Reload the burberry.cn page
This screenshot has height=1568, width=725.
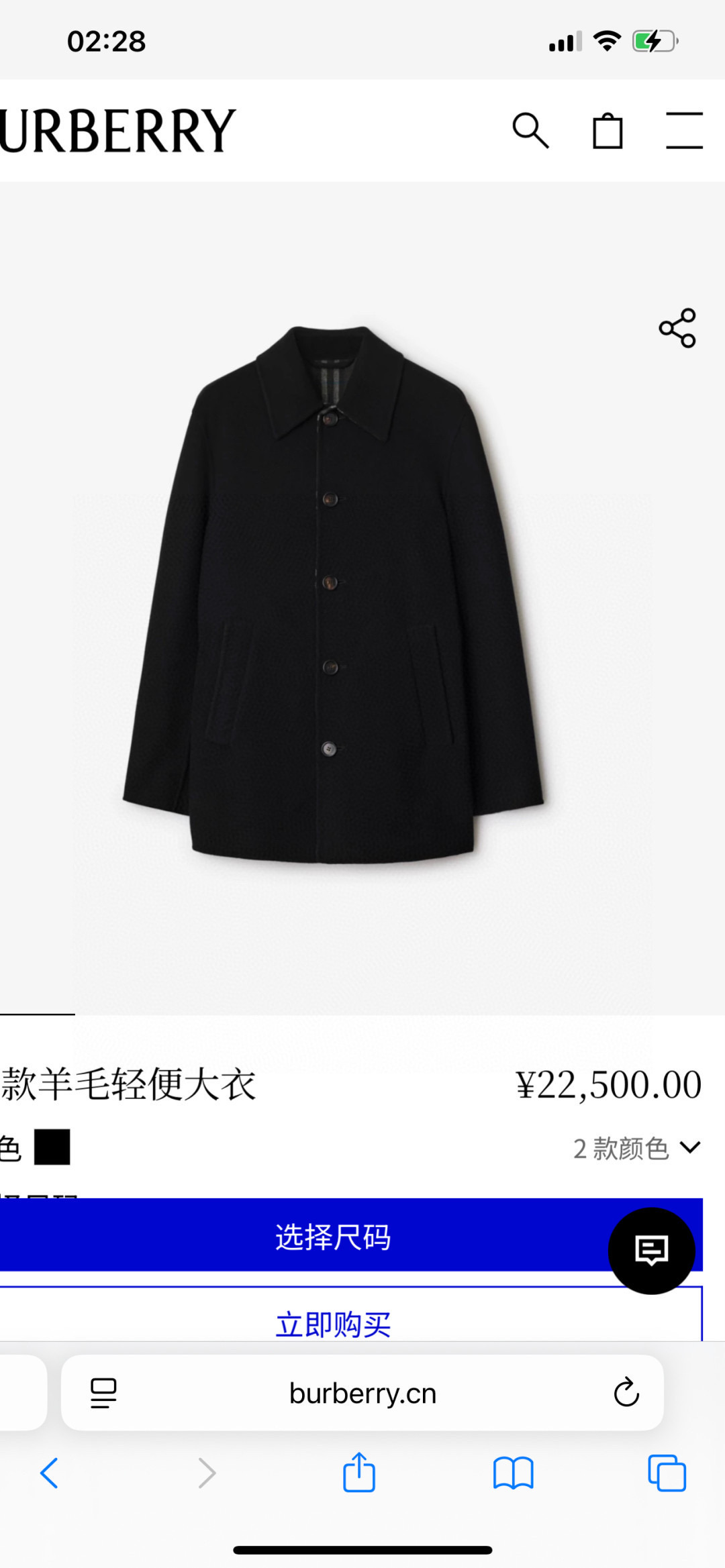(626, 1392)
